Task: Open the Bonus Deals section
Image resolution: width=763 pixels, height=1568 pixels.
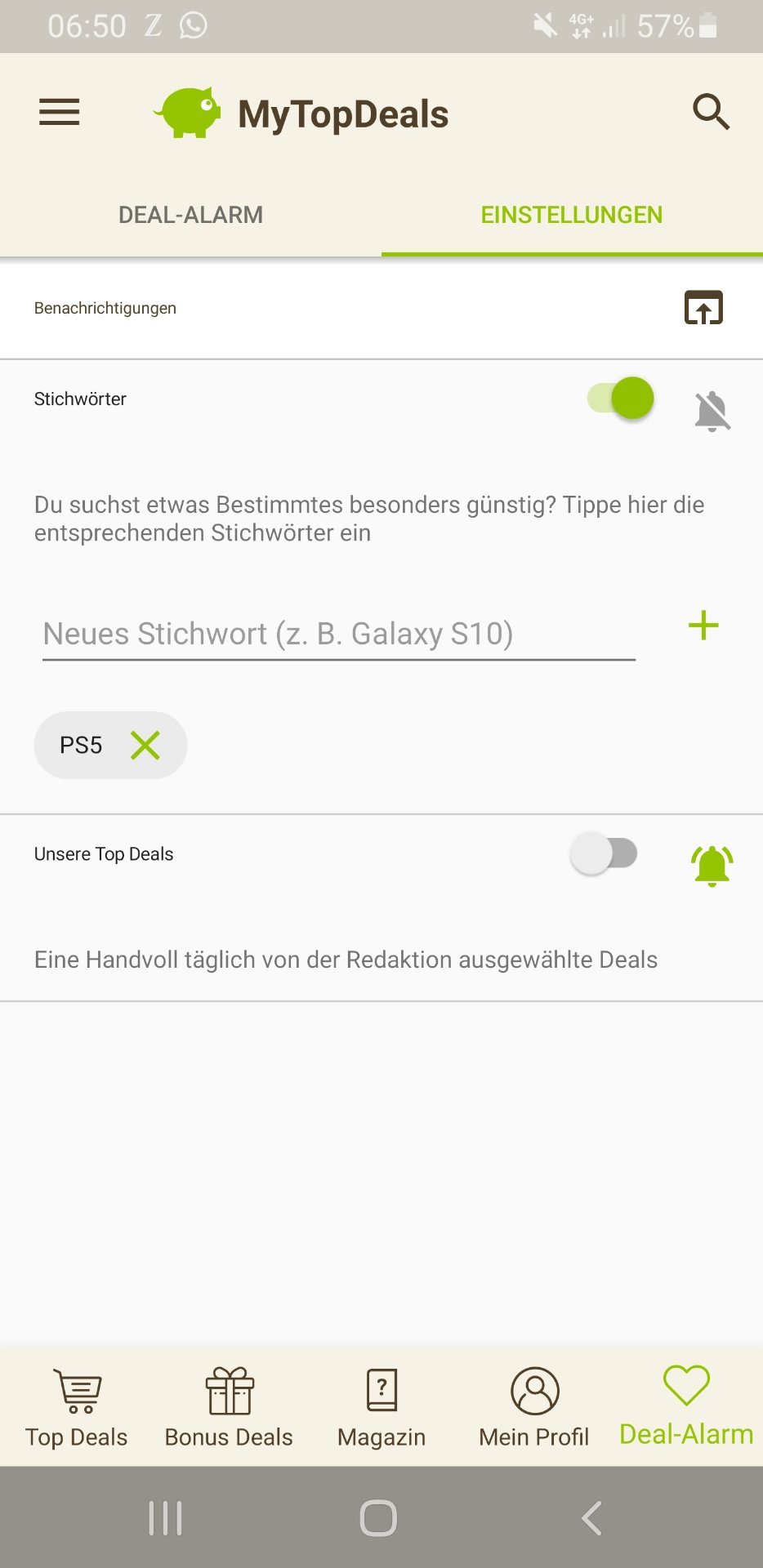Action: pos(229,1407)
